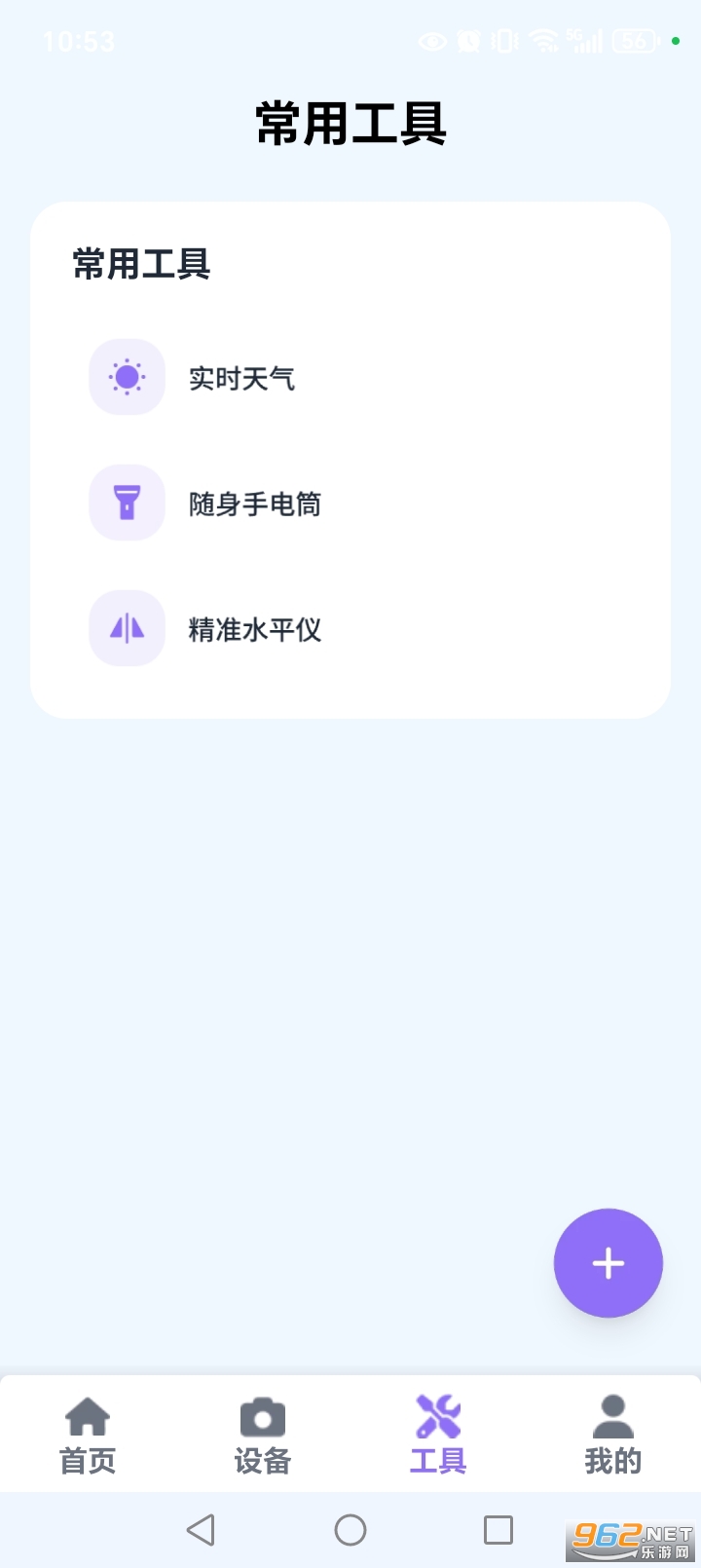Tap the Wi-Fi icon in status bar

(542, 41)
